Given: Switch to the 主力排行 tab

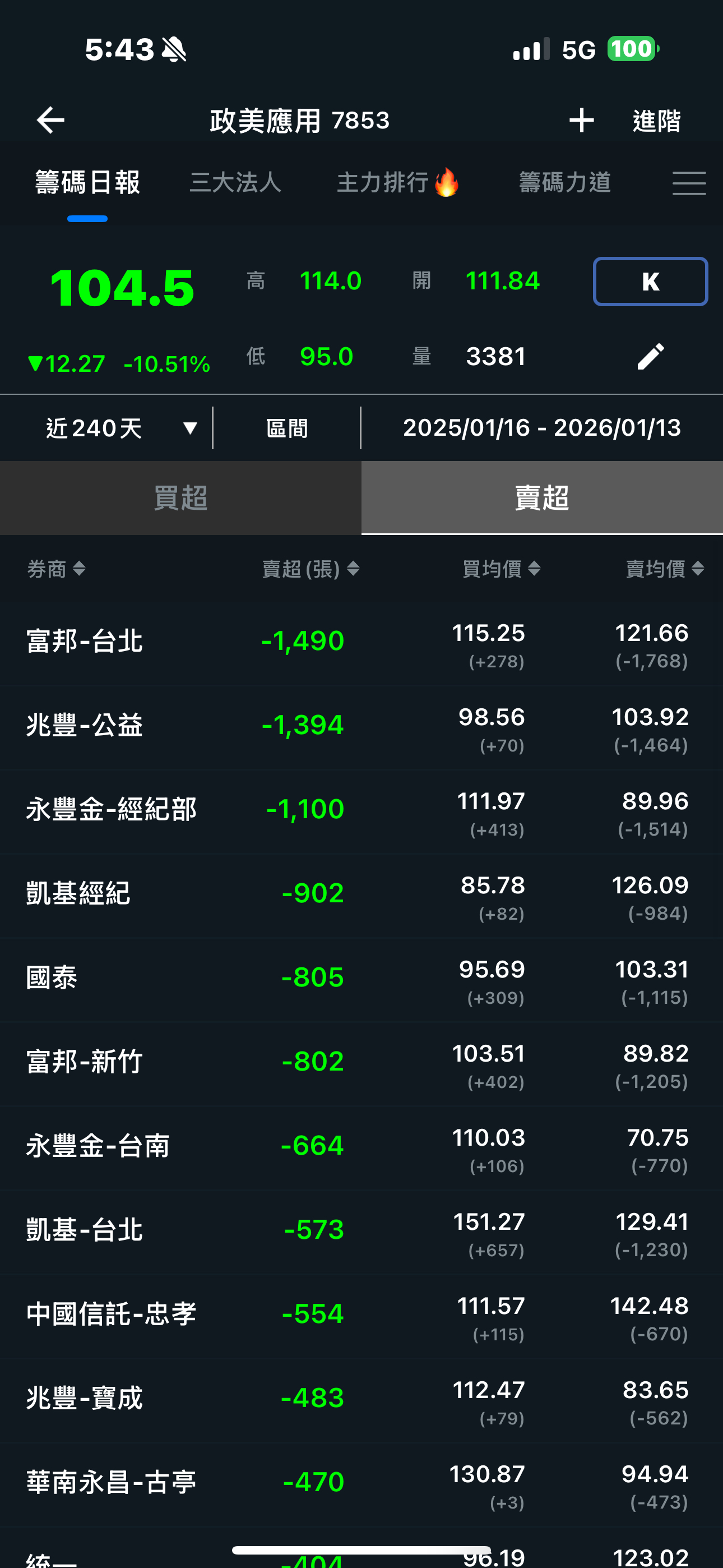Looking at the screenshot, I should click(397, 182).
